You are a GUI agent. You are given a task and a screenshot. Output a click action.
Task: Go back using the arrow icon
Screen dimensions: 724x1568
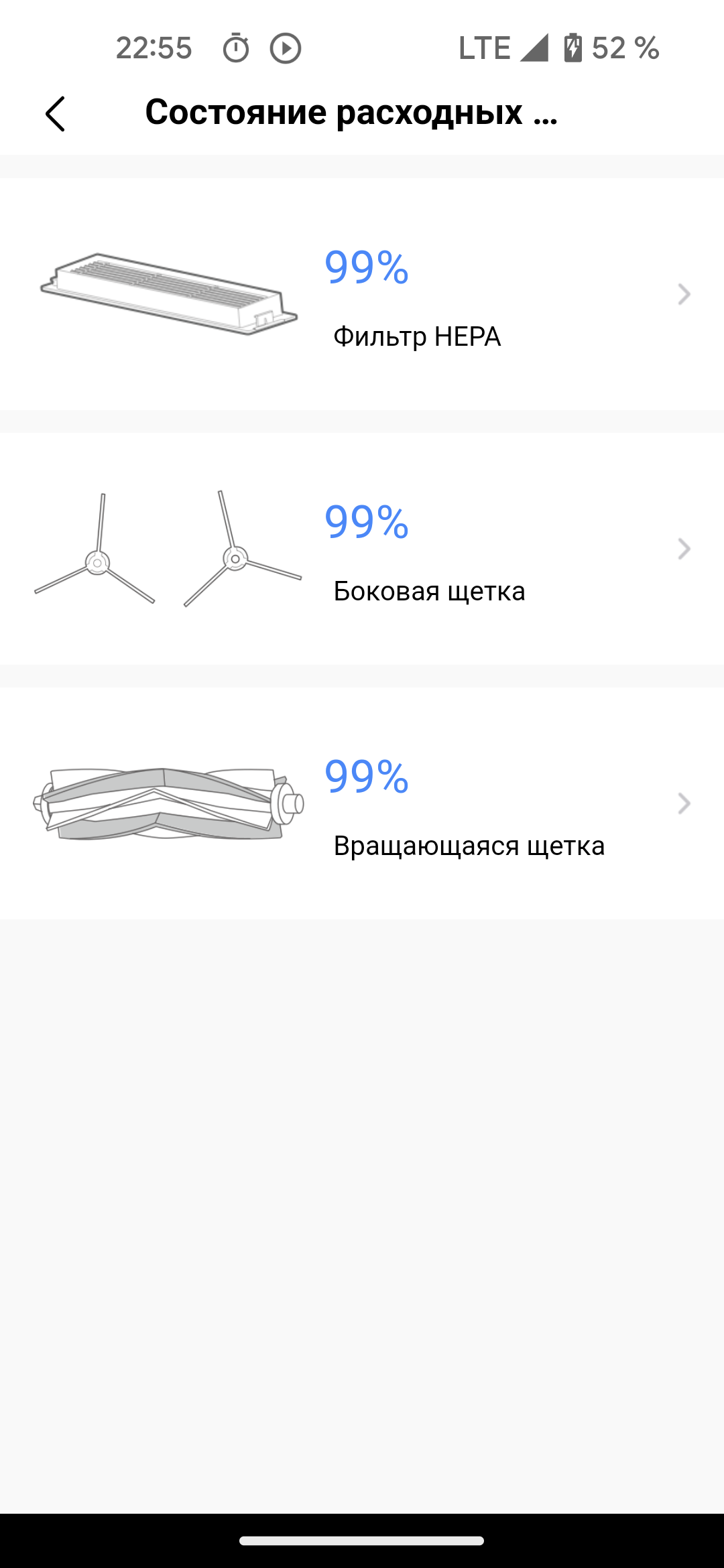pos(55,113)
